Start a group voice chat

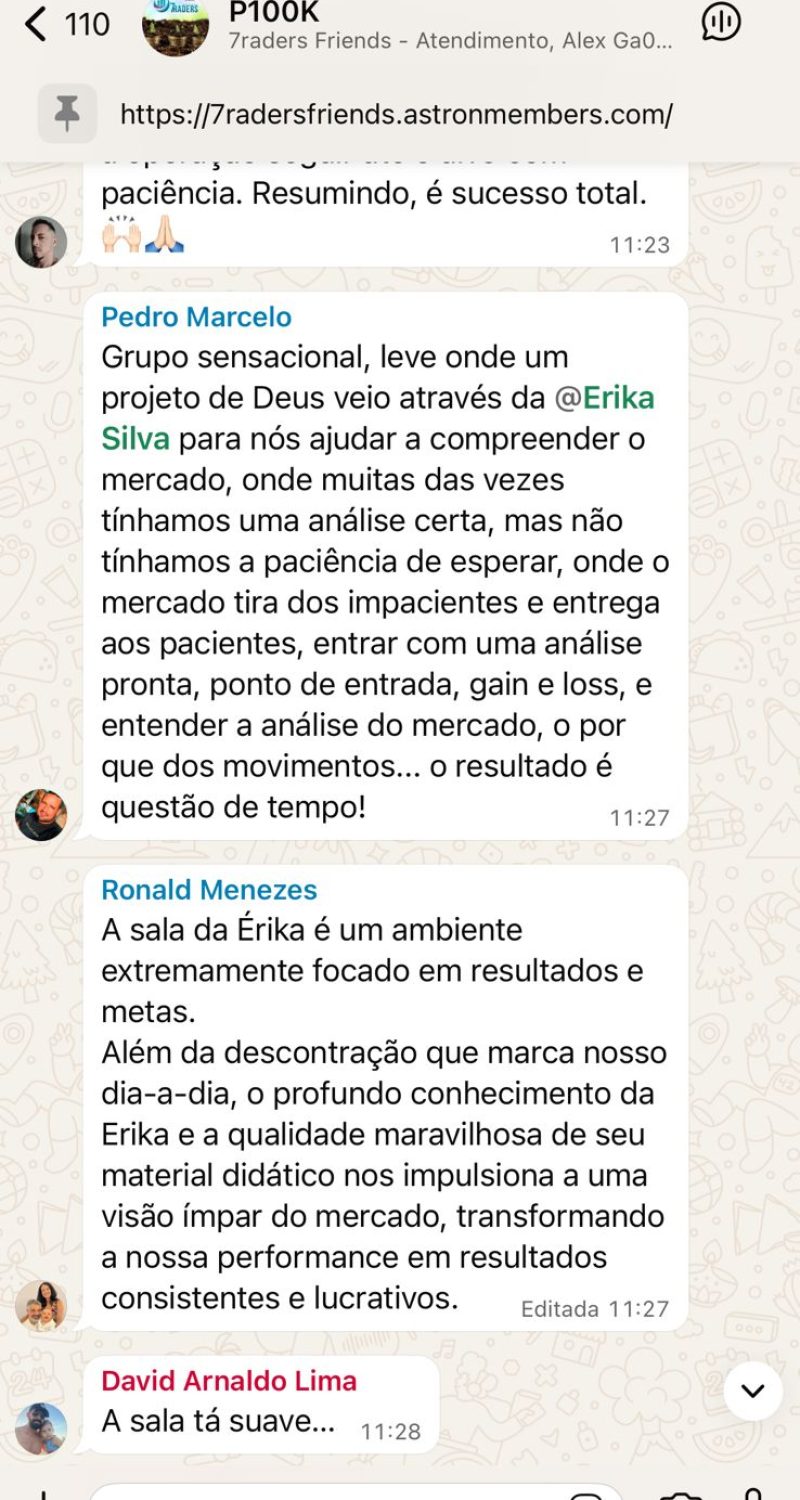point(721,22)
